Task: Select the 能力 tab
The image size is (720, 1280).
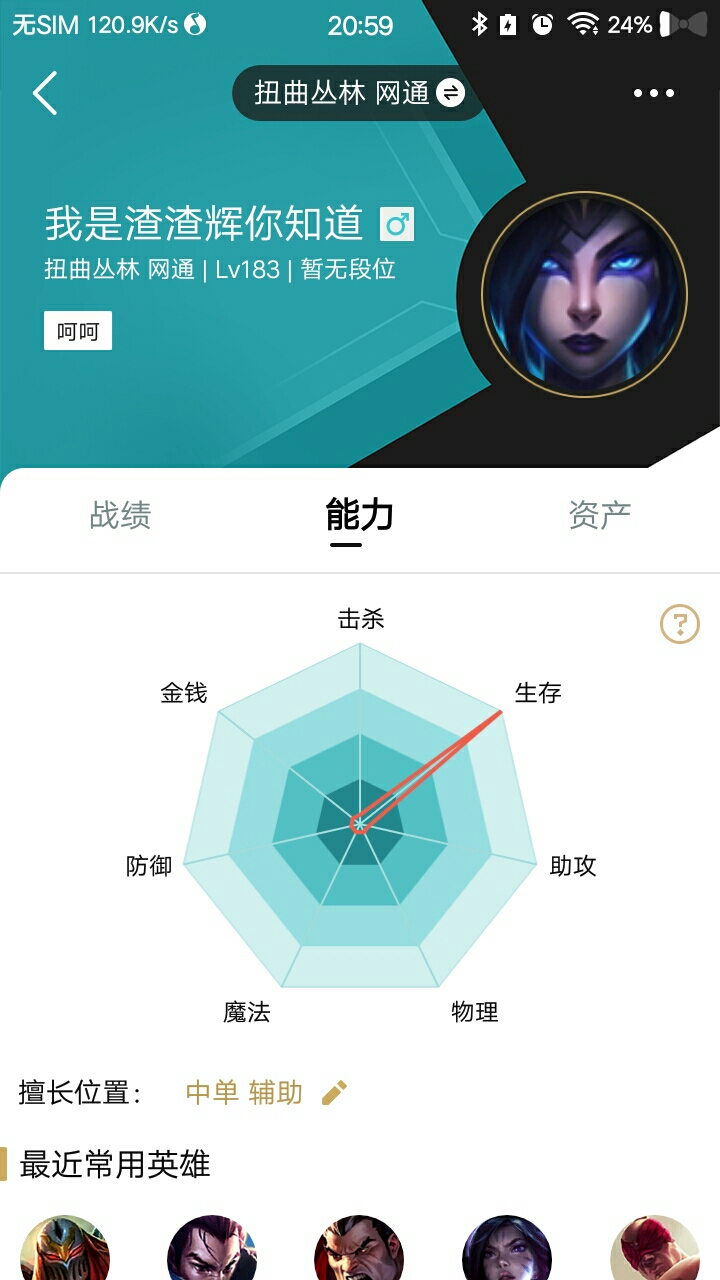Action: (360, 515)
